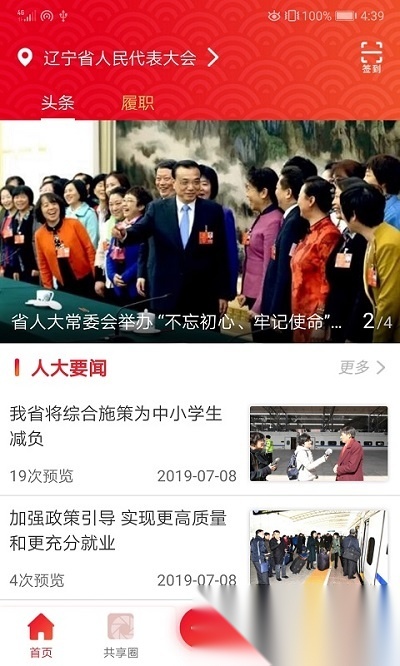
Task: Tap 更多 next to 人大要闻
Action: pos(362,367)
